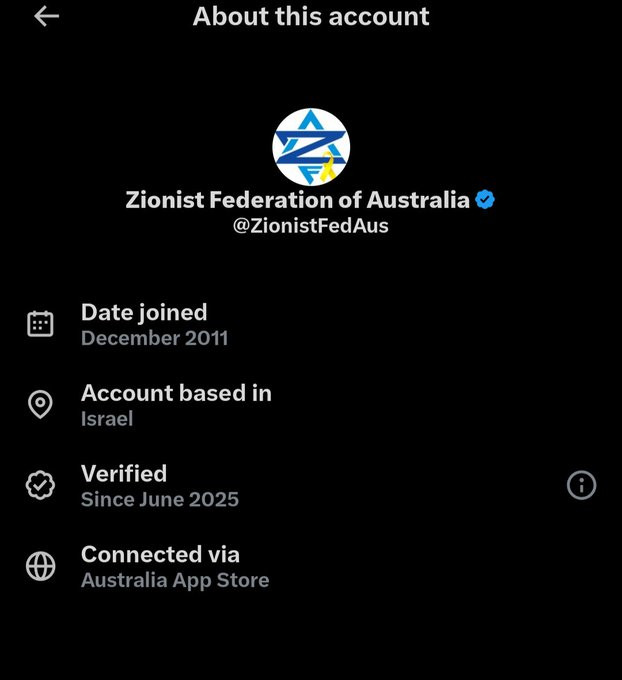The height and width of the screenshot is (680, 622).
Task: Go back using the top arrow
Action: pyautogui.click(x=46, y=17)
